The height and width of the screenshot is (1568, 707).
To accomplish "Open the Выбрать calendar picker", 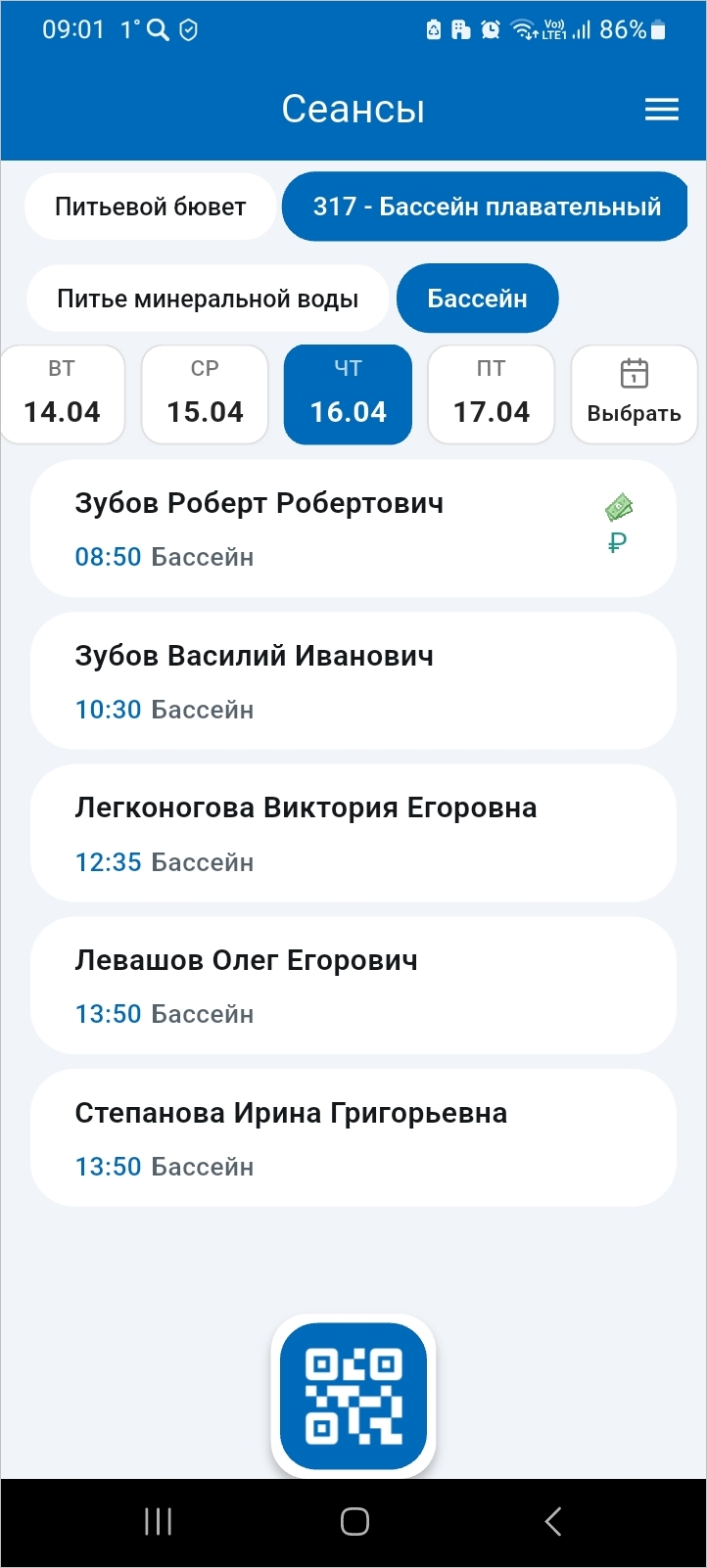I will [x=634, y=394].
